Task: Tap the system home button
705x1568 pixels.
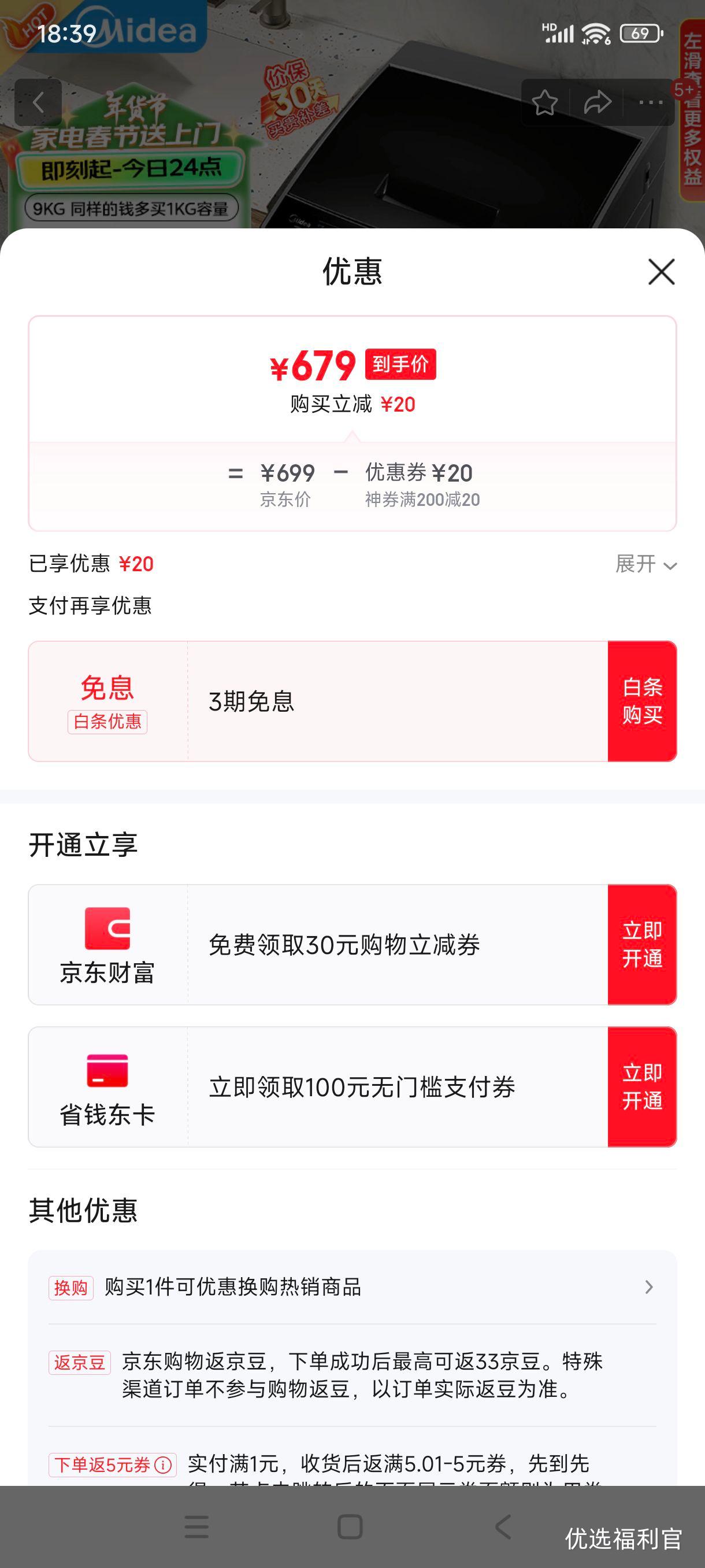Action: click(x=350, y=1527)
